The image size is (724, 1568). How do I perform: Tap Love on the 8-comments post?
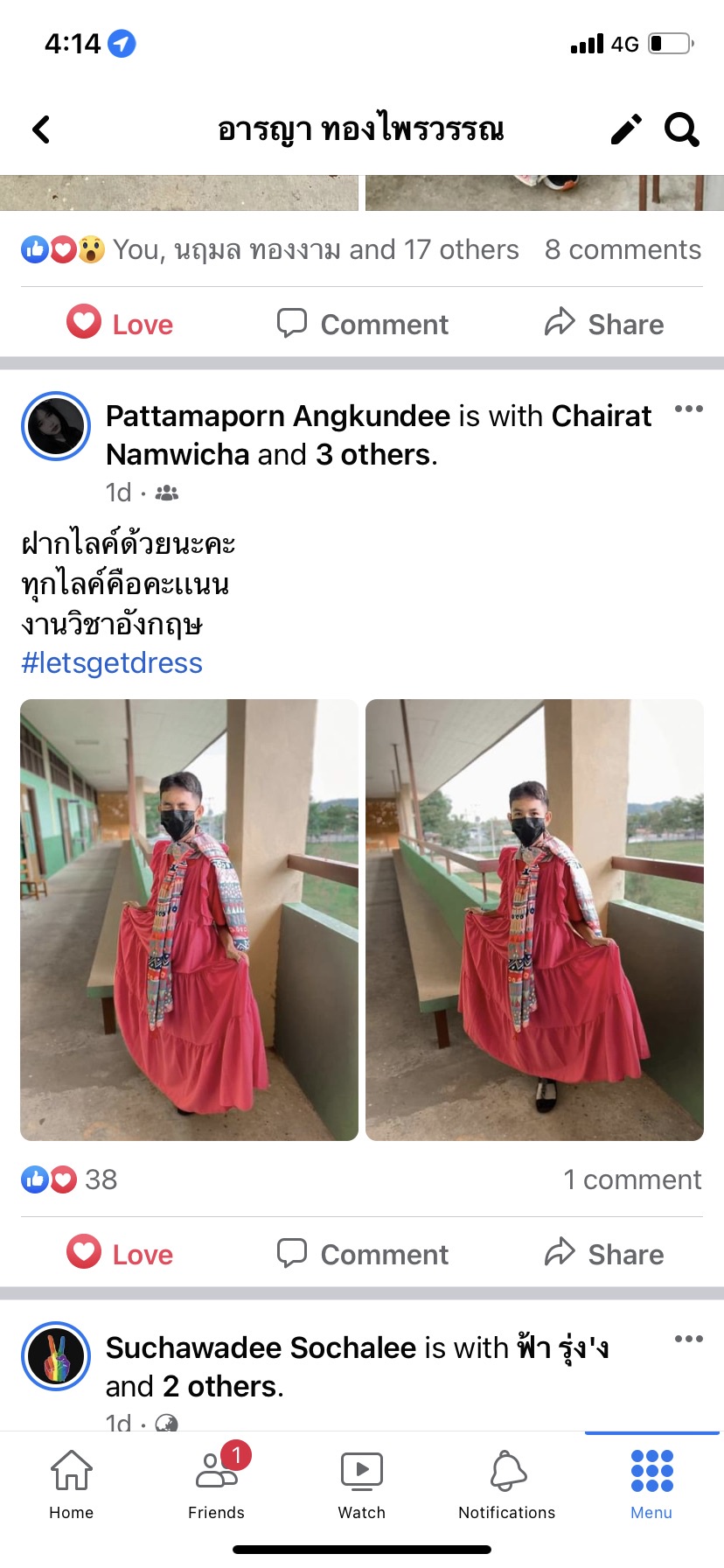[x=121, y=324]
